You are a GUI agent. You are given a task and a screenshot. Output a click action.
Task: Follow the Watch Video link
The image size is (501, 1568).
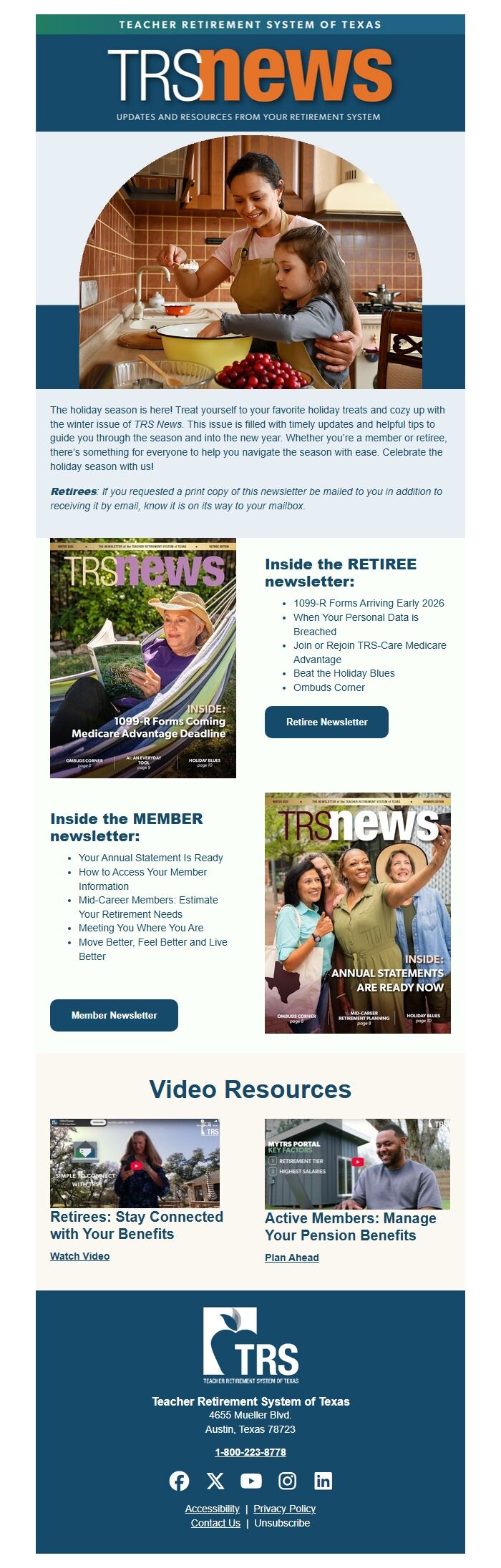(79, 1256)
